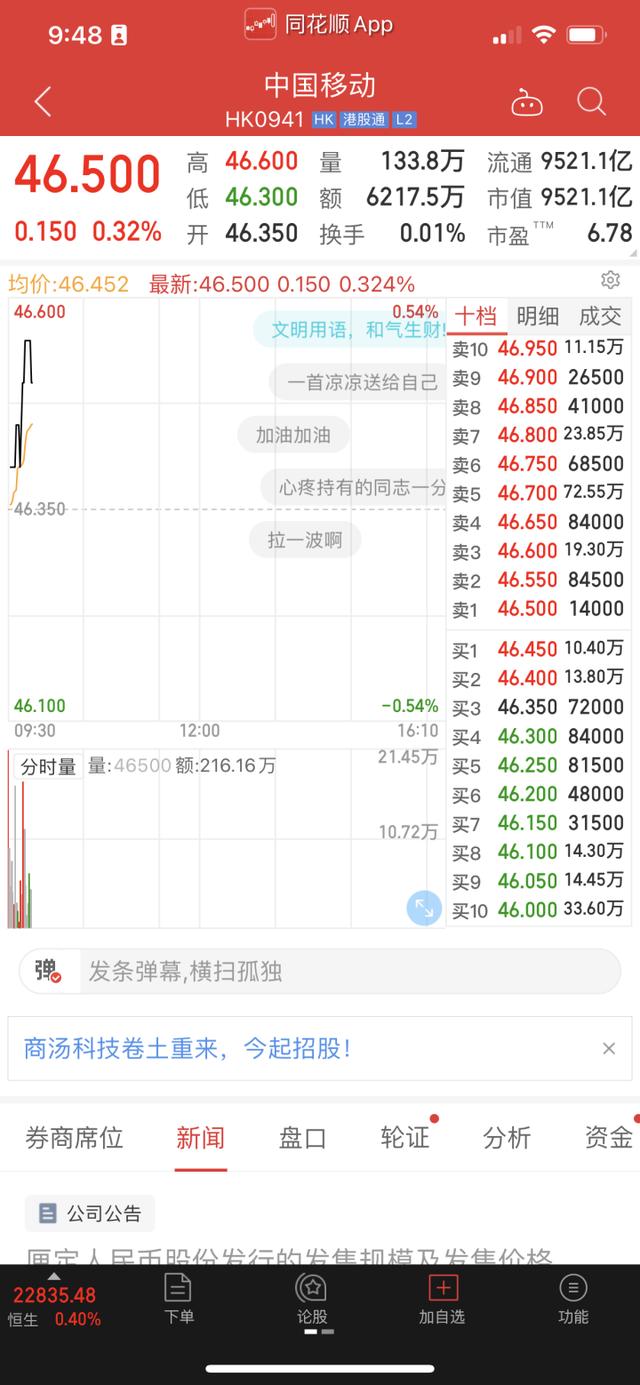Open the 分析 tab
Image resolution: width=640 pixels, height=1385 pixels.
point(507,1138)
